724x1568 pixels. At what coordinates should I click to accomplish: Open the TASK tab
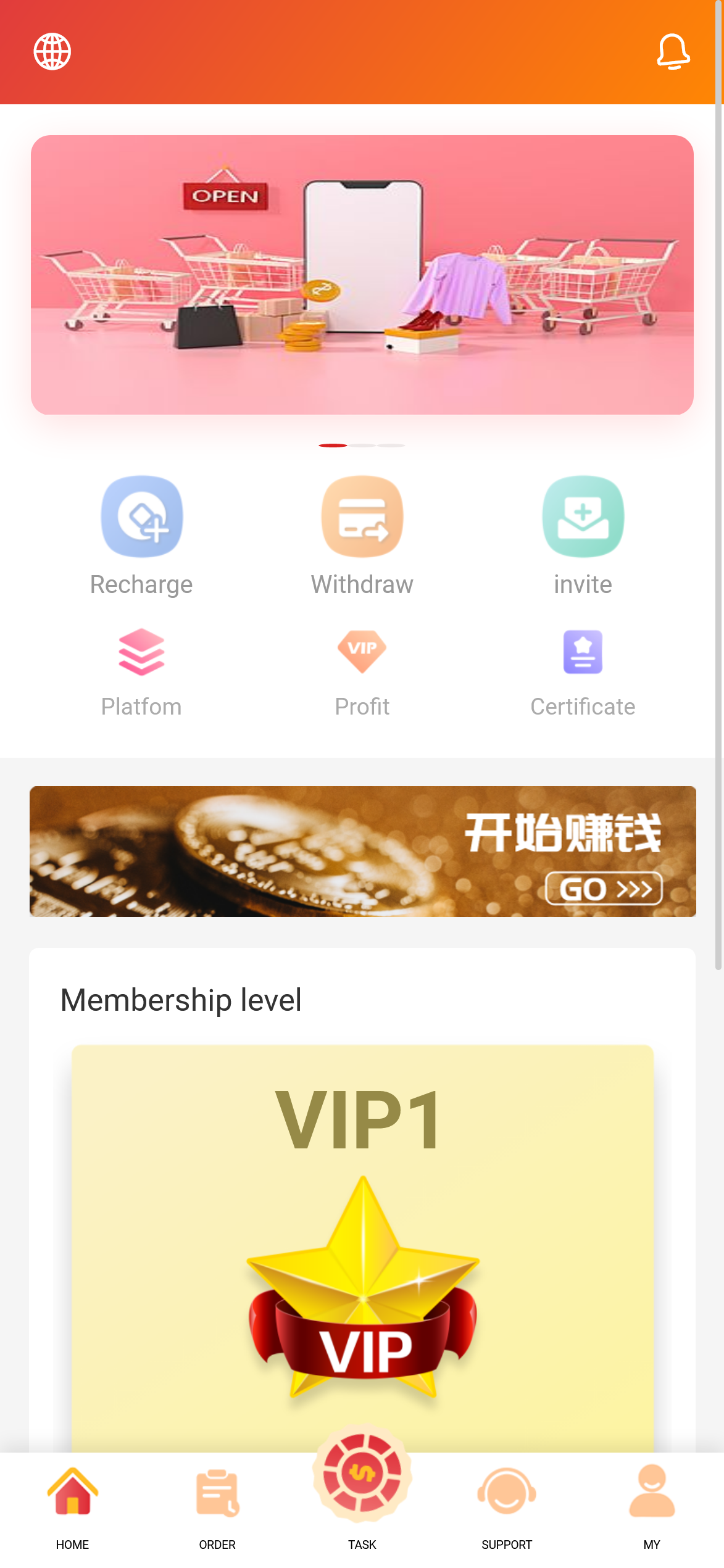tap(362, 1493)
